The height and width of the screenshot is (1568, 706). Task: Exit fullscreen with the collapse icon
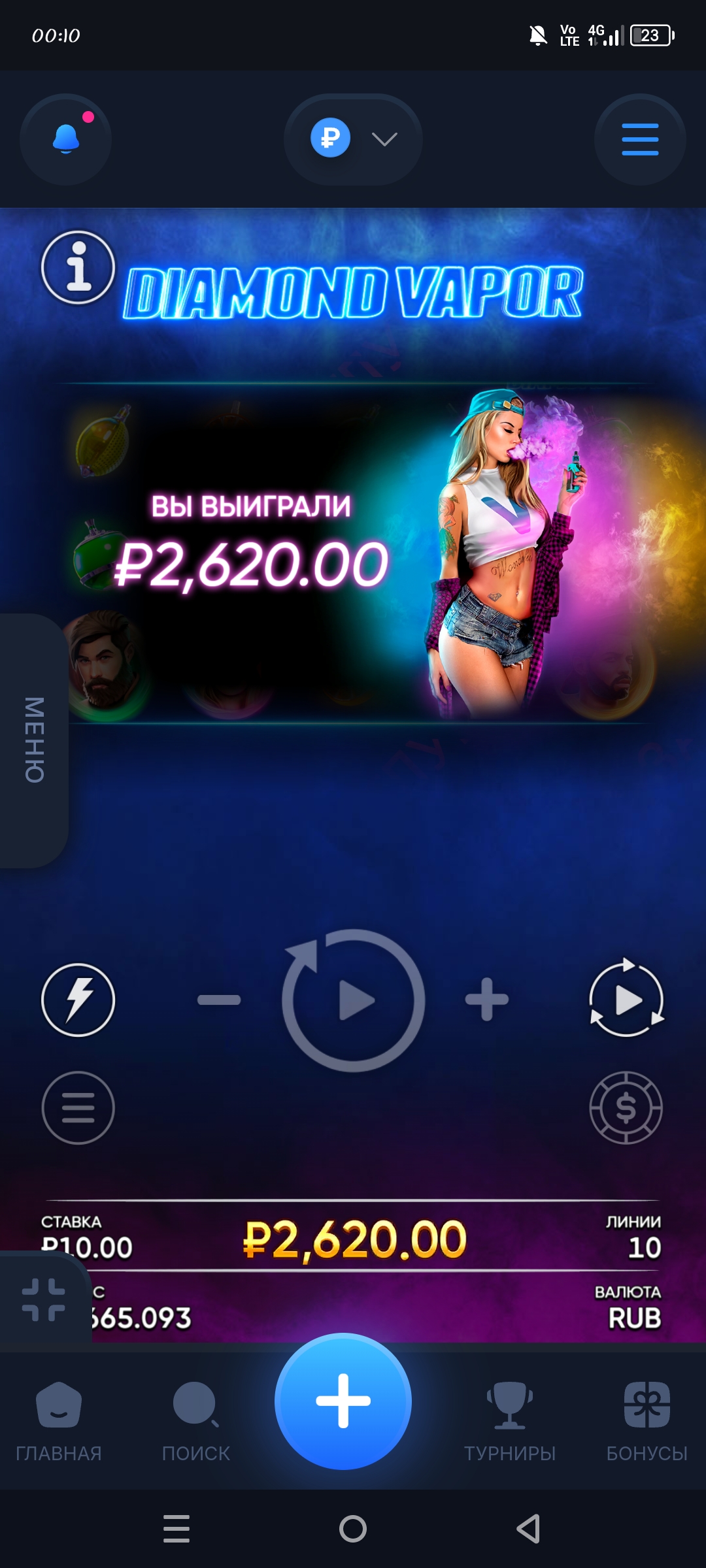pyautogui.click(x=43, y=1300)
